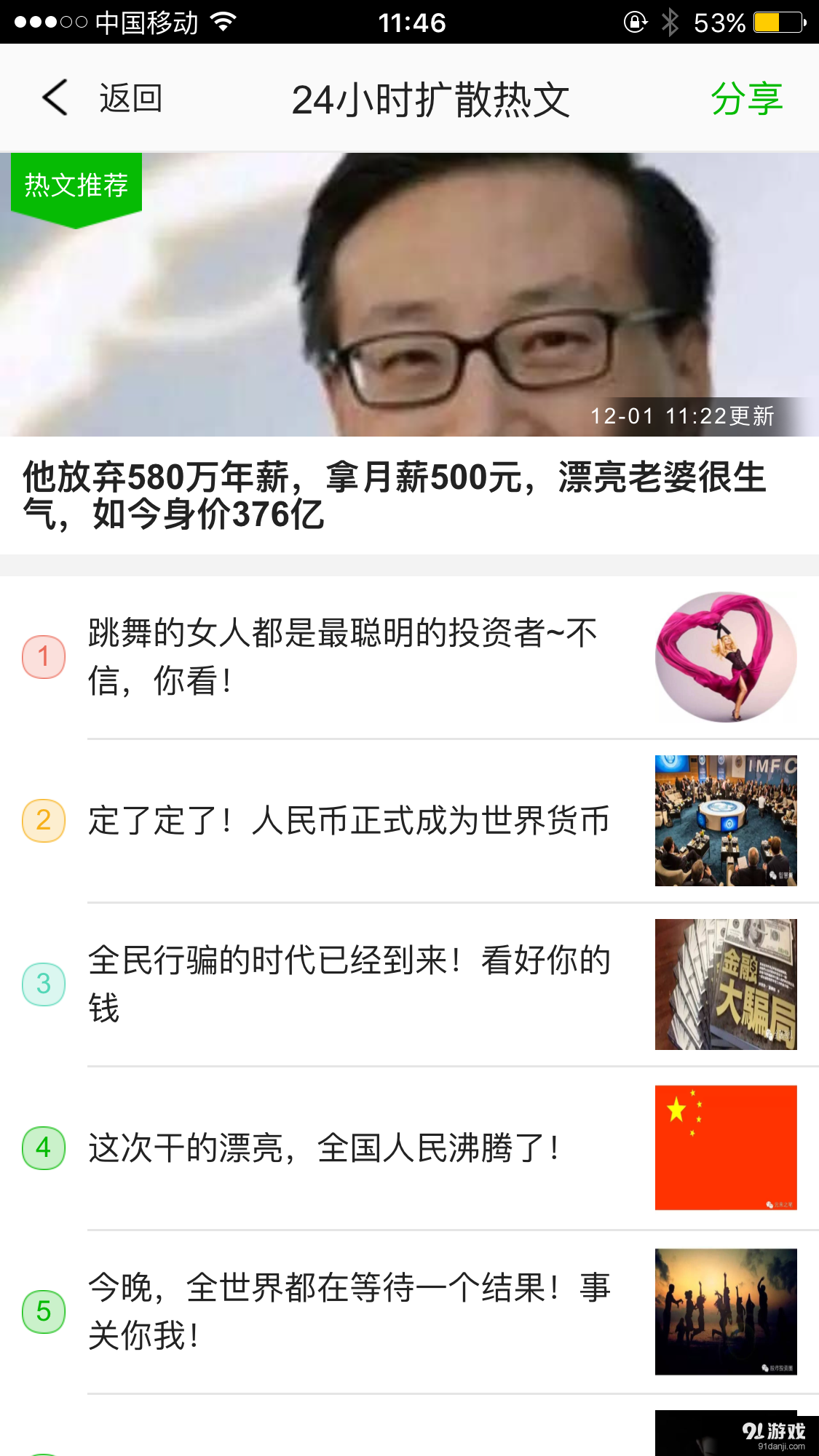Tap the number 1 rank badge
Image resolution: width=819 pixels, height=1456 pixels.
44,656
